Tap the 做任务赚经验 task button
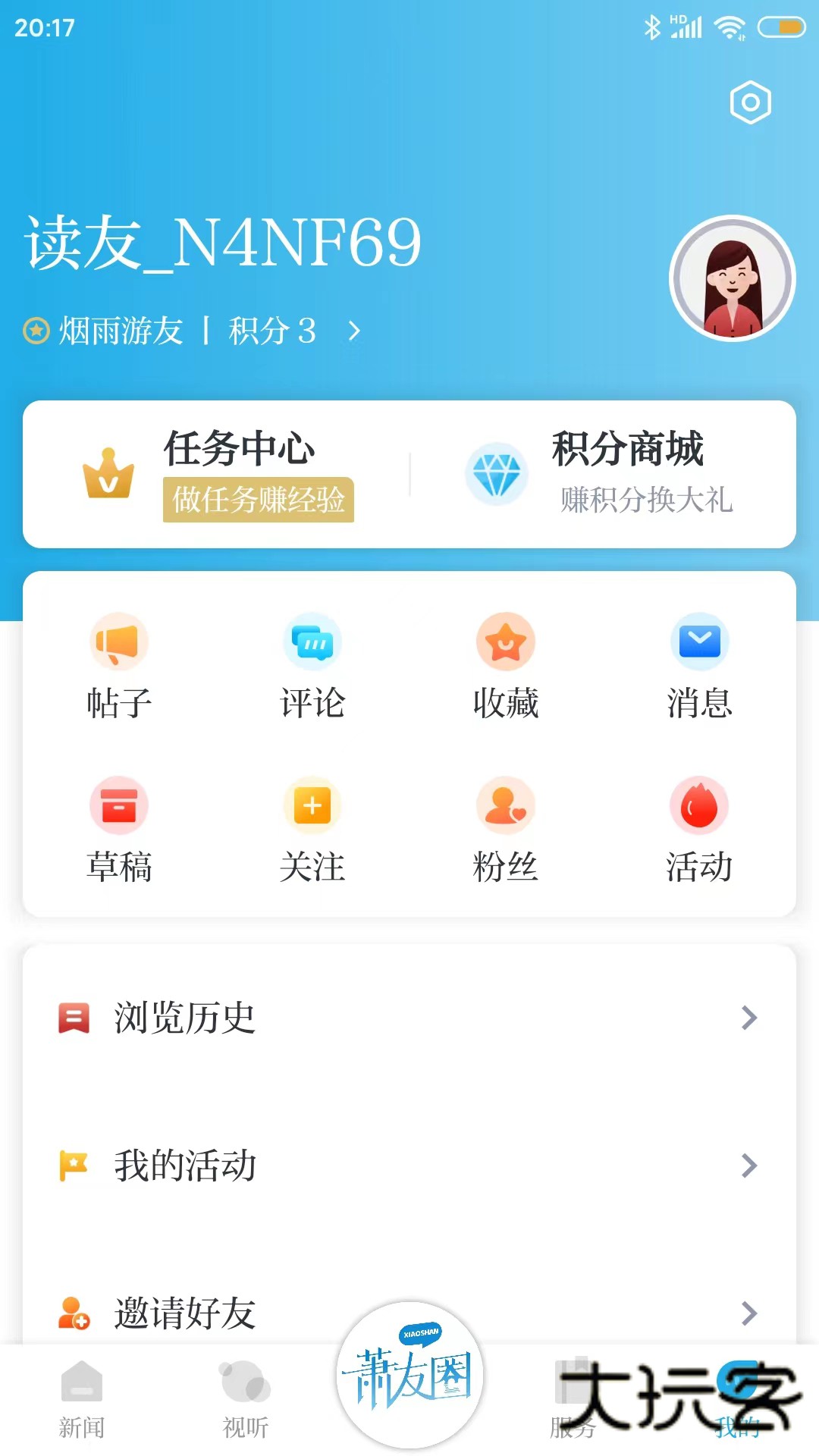819x1456 pixels. pyautogui.click(x=259, y=501)
